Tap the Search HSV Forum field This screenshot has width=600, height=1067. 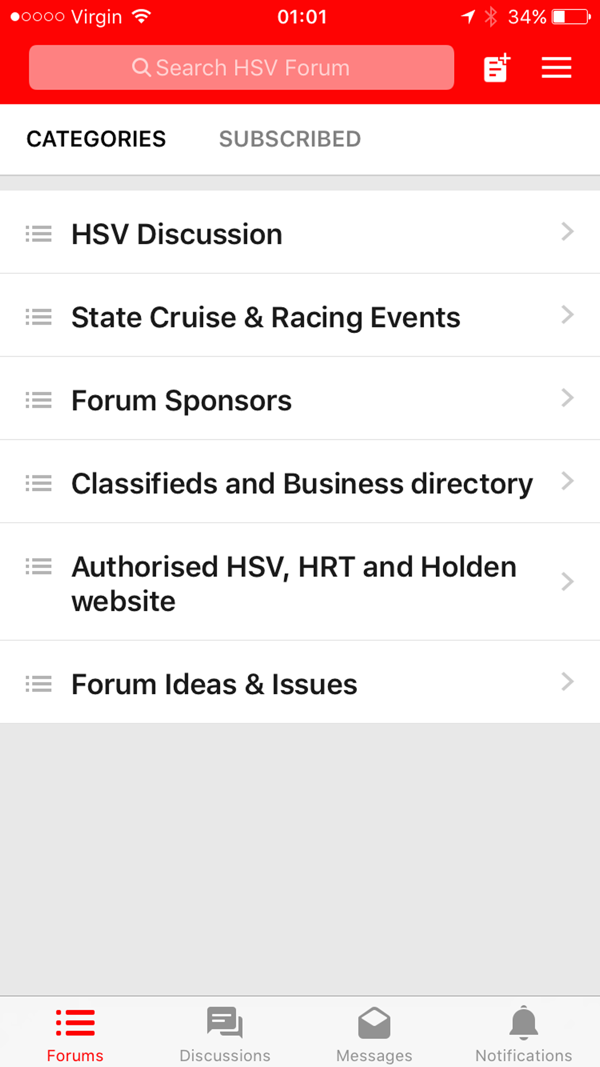coord(241,67)
